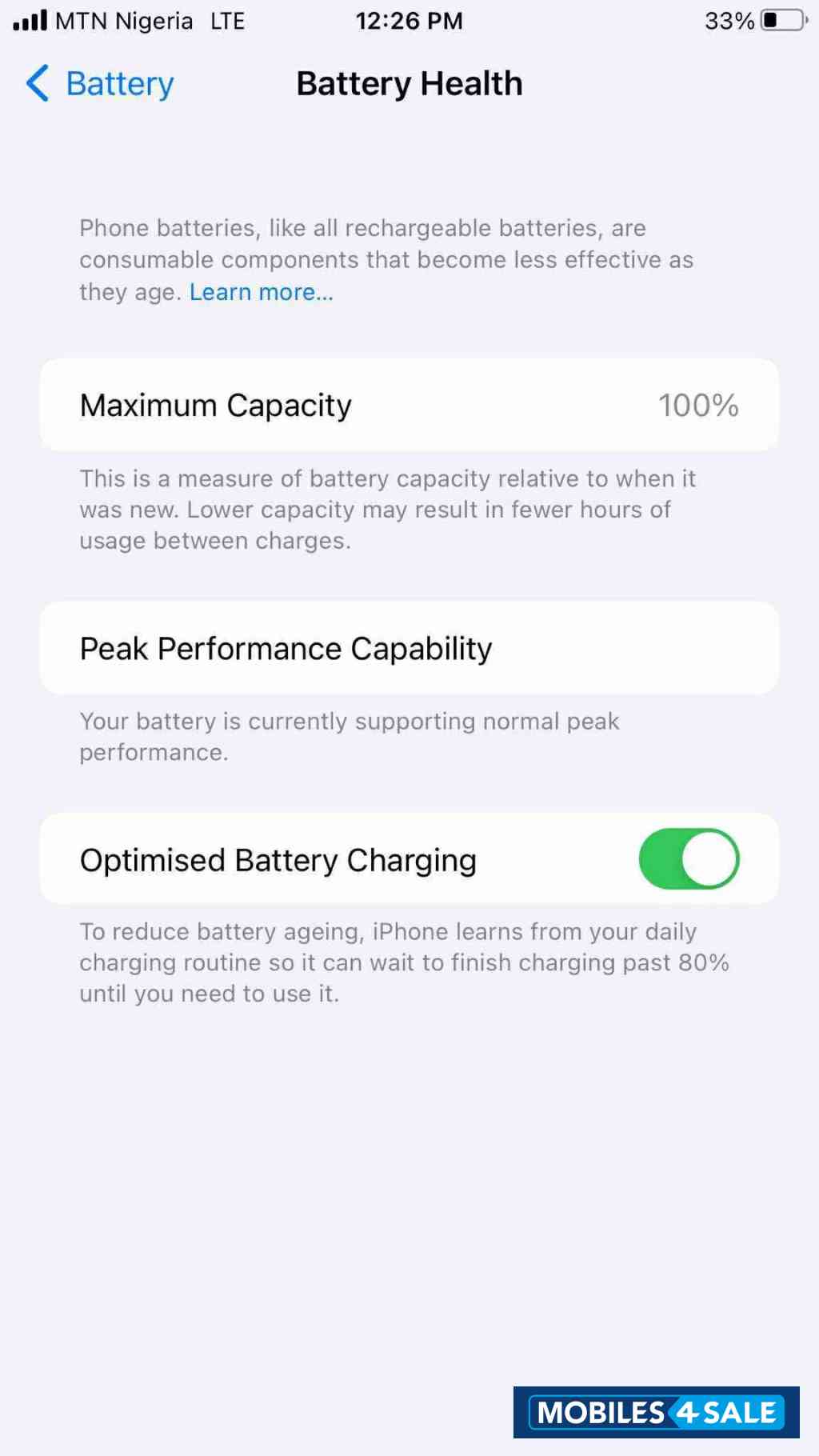Open the Learn more link
819x1456 pixels.
click(261, 293)
